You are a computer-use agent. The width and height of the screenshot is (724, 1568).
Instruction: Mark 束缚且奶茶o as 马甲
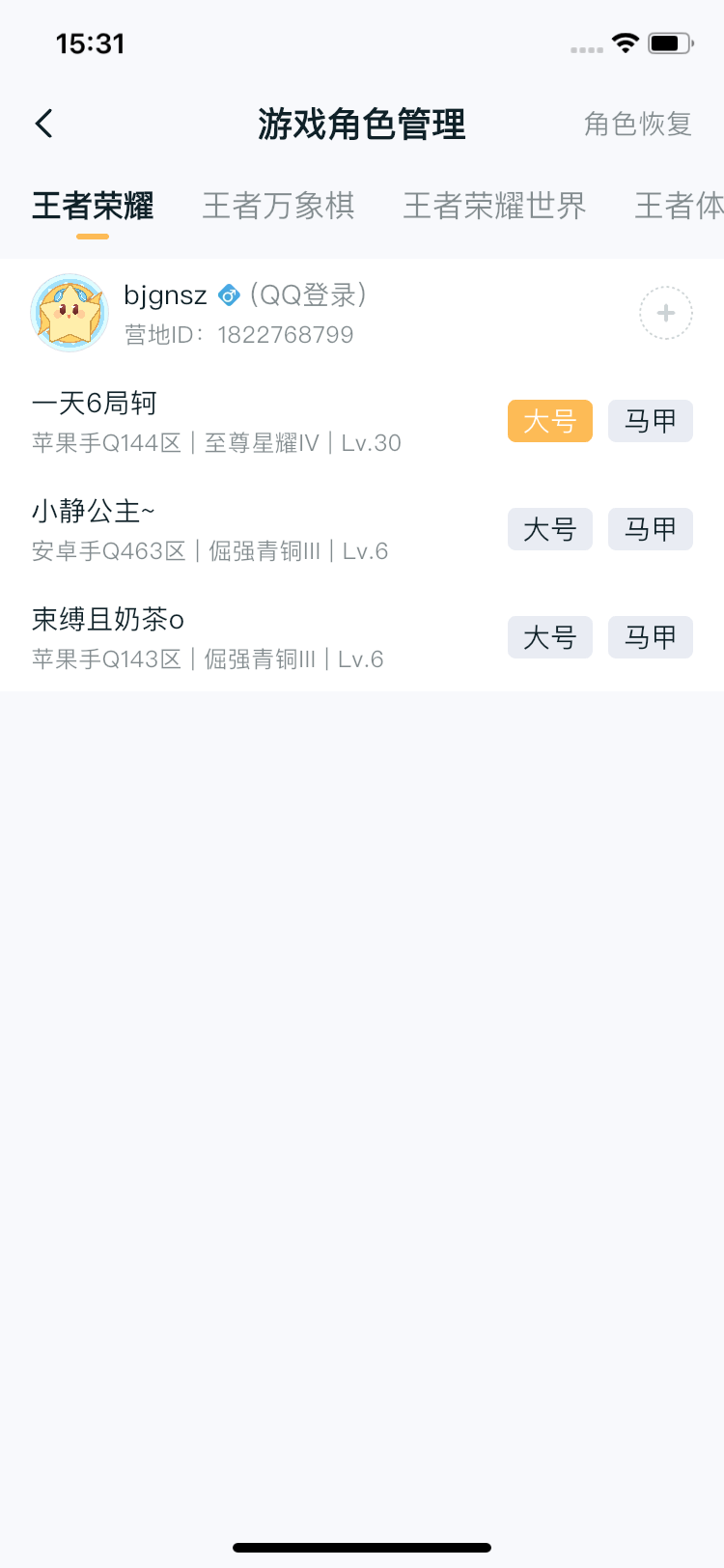650,637
